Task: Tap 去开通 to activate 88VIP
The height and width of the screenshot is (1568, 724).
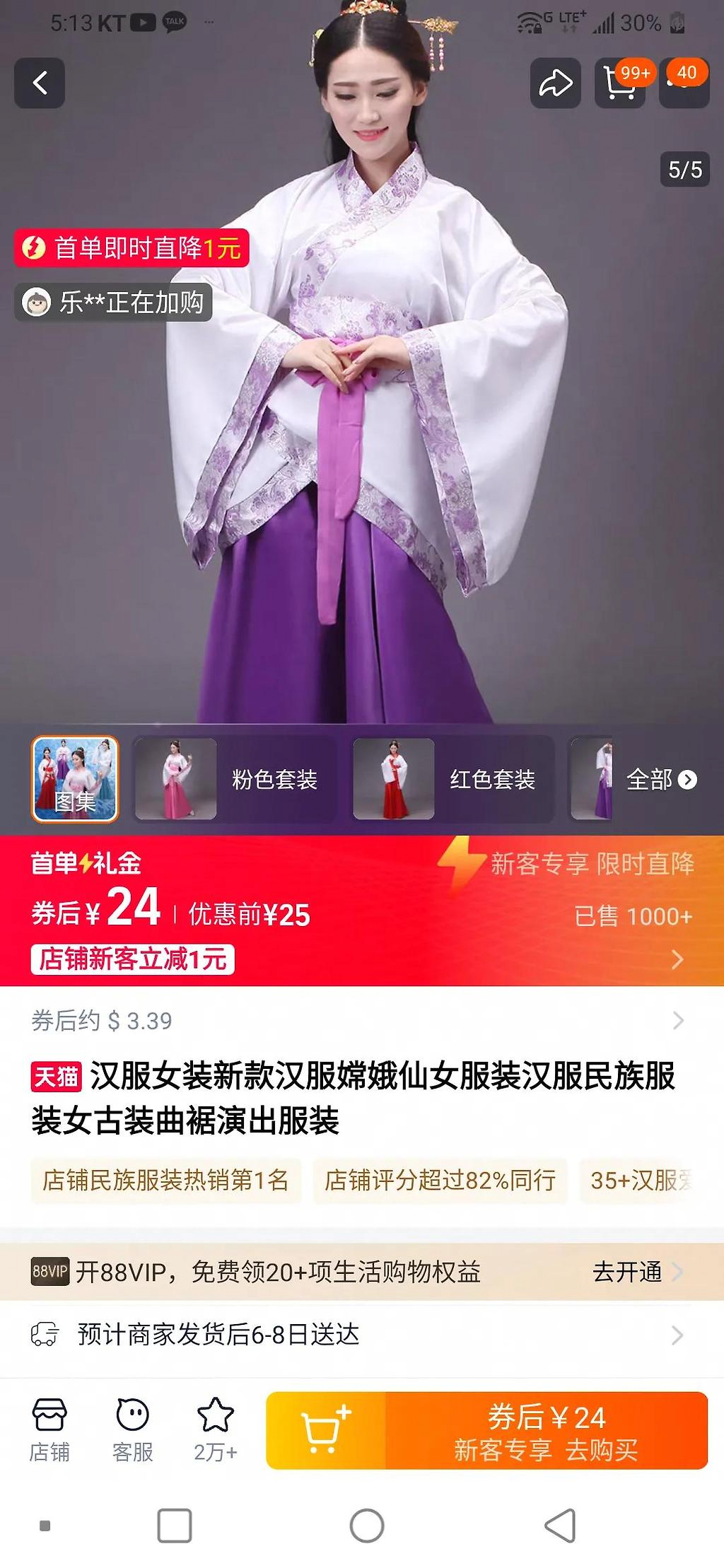Action: click(x=636, y=1272)
